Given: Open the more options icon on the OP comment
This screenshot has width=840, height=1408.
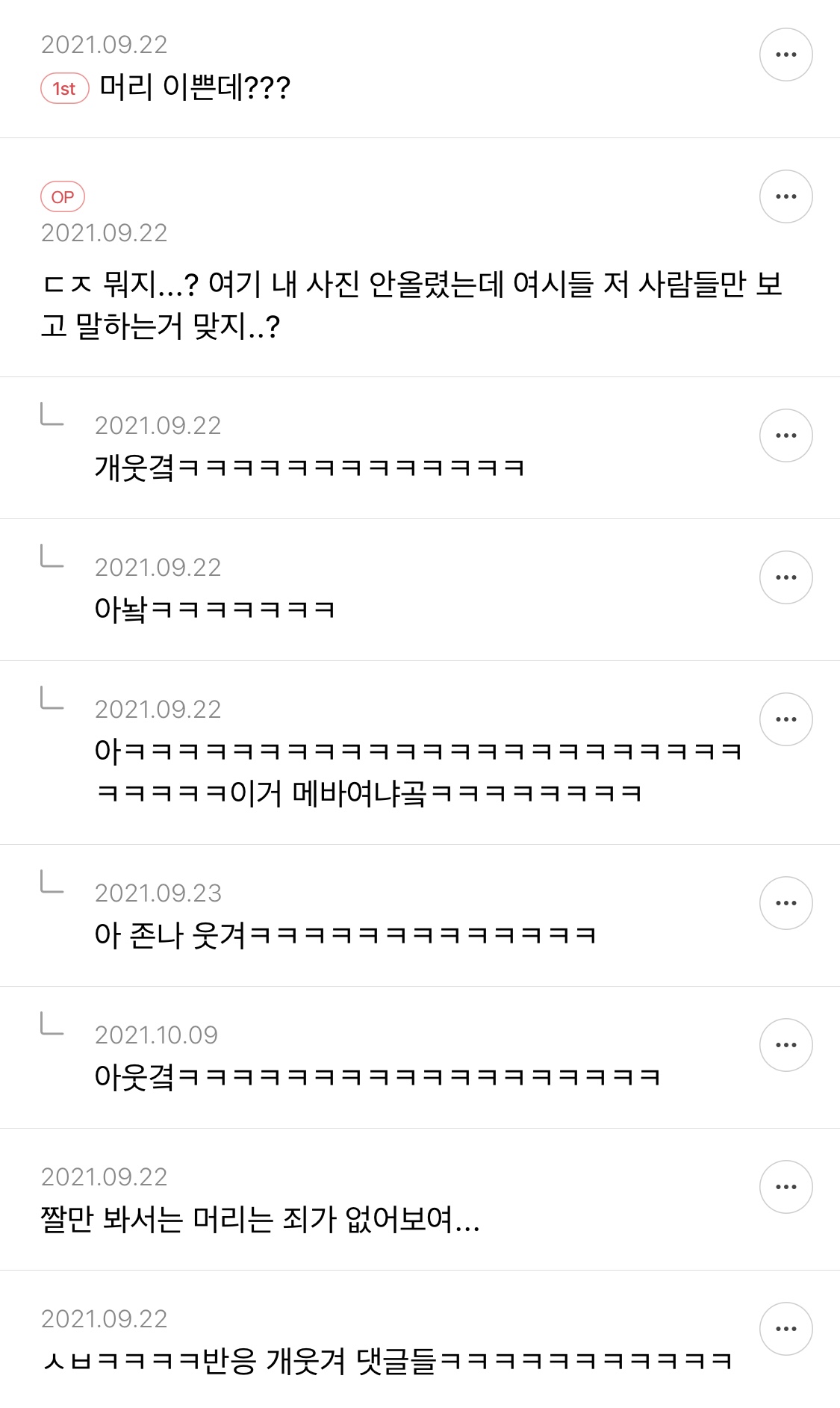Looking at the screenshot, I should click(785, 196).
